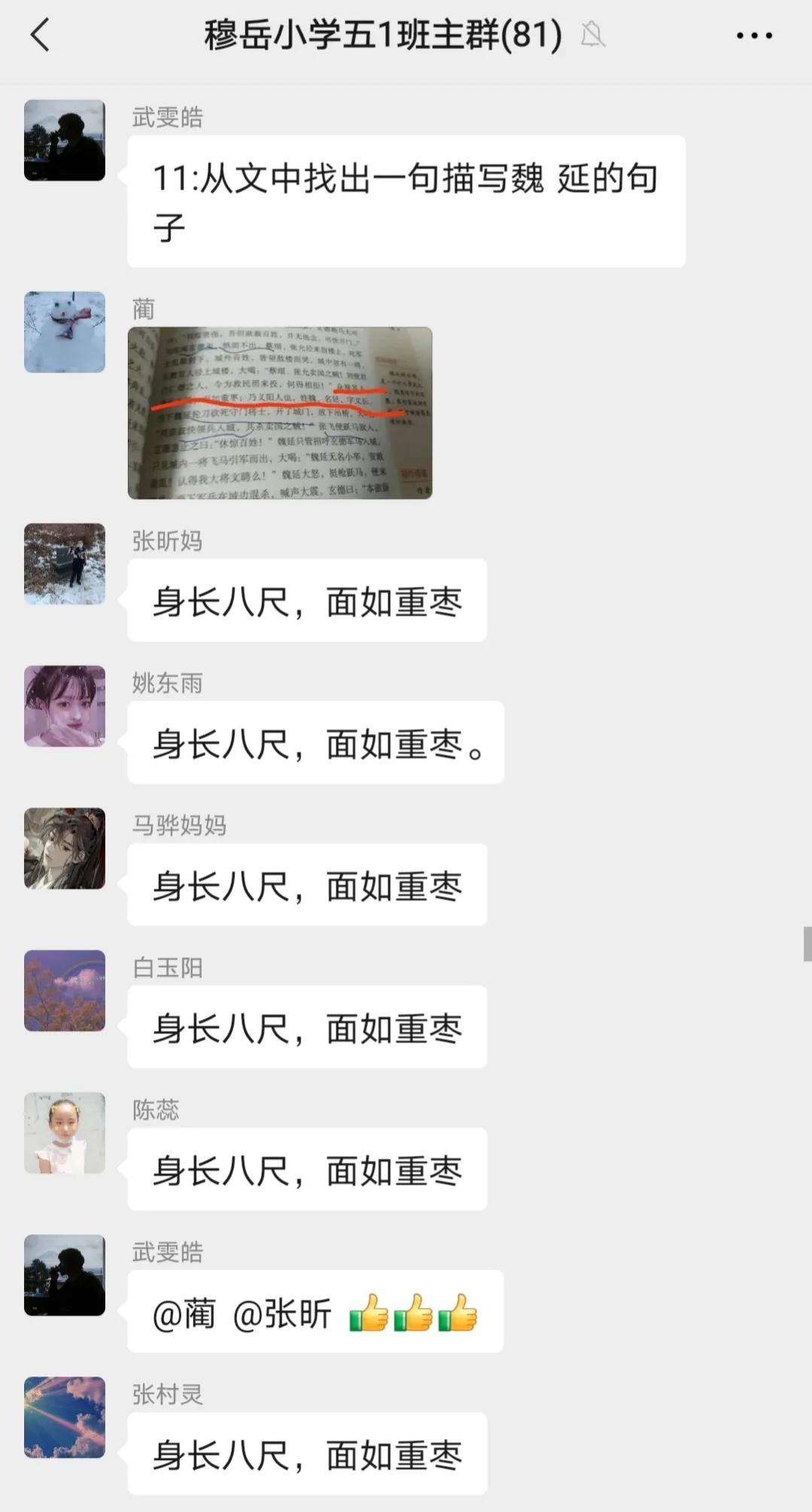812x1512 pixels.
Task: Open 陈蕊's profile picture
Action: pyautogui.click(x=65, y=1133)
